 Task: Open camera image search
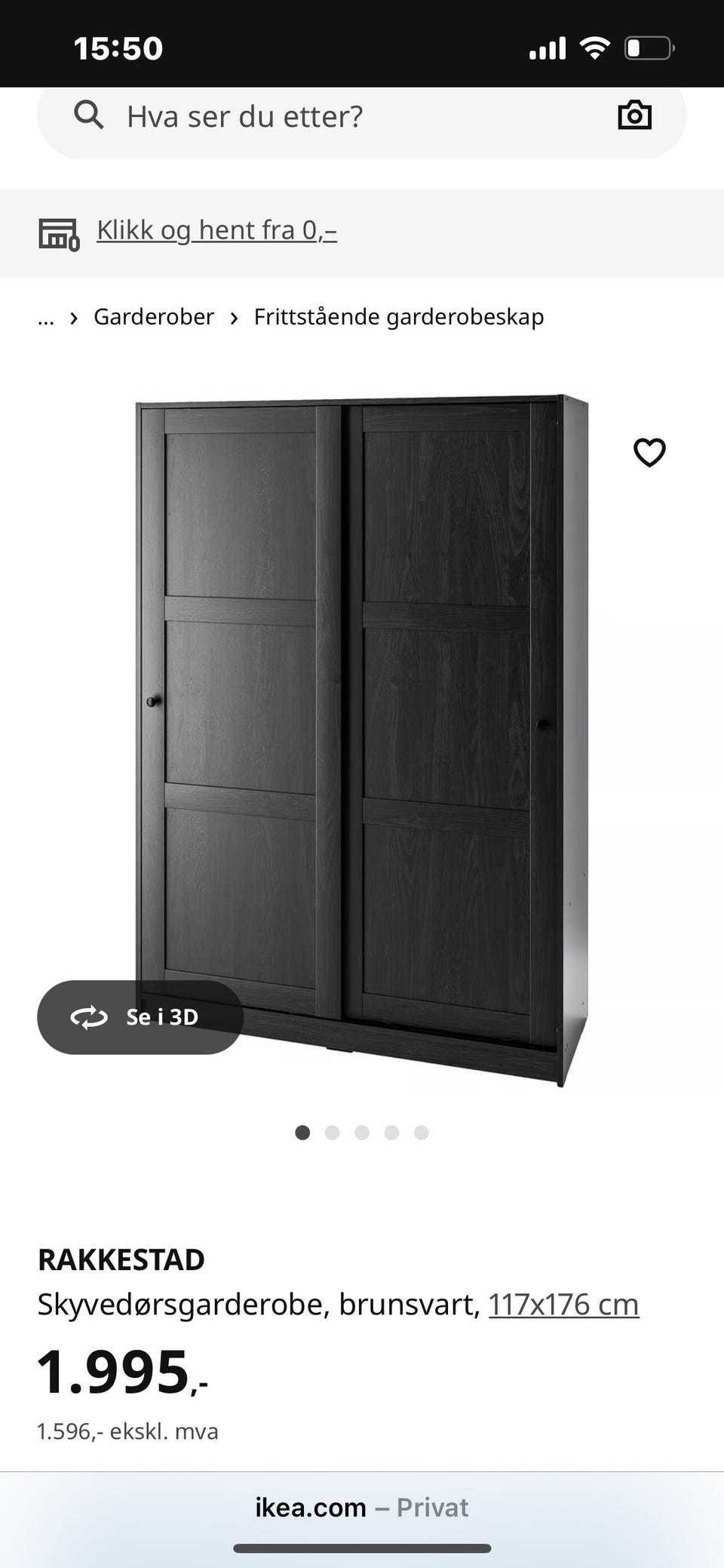tap(634, 115)
